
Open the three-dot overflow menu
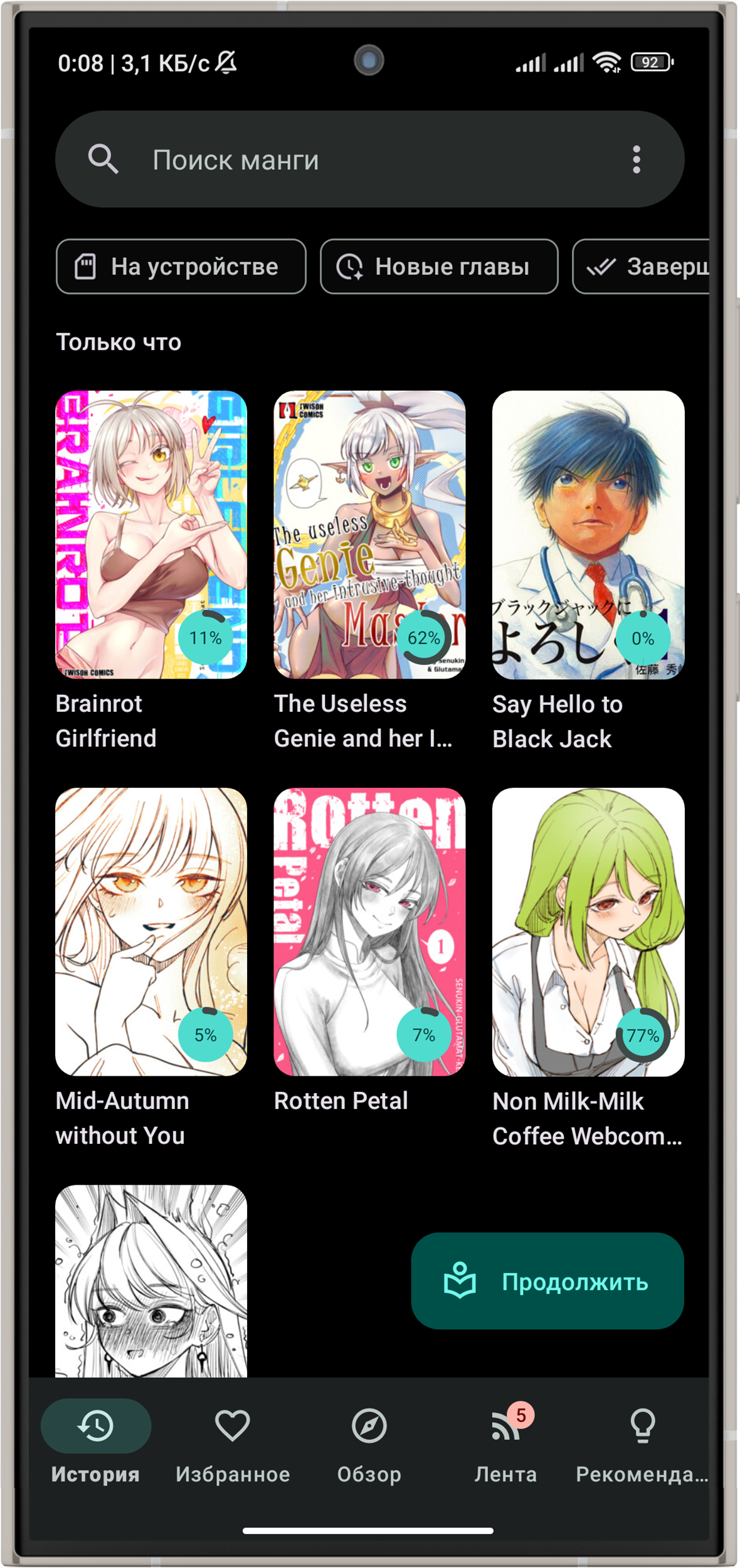[x=637, y=160]
